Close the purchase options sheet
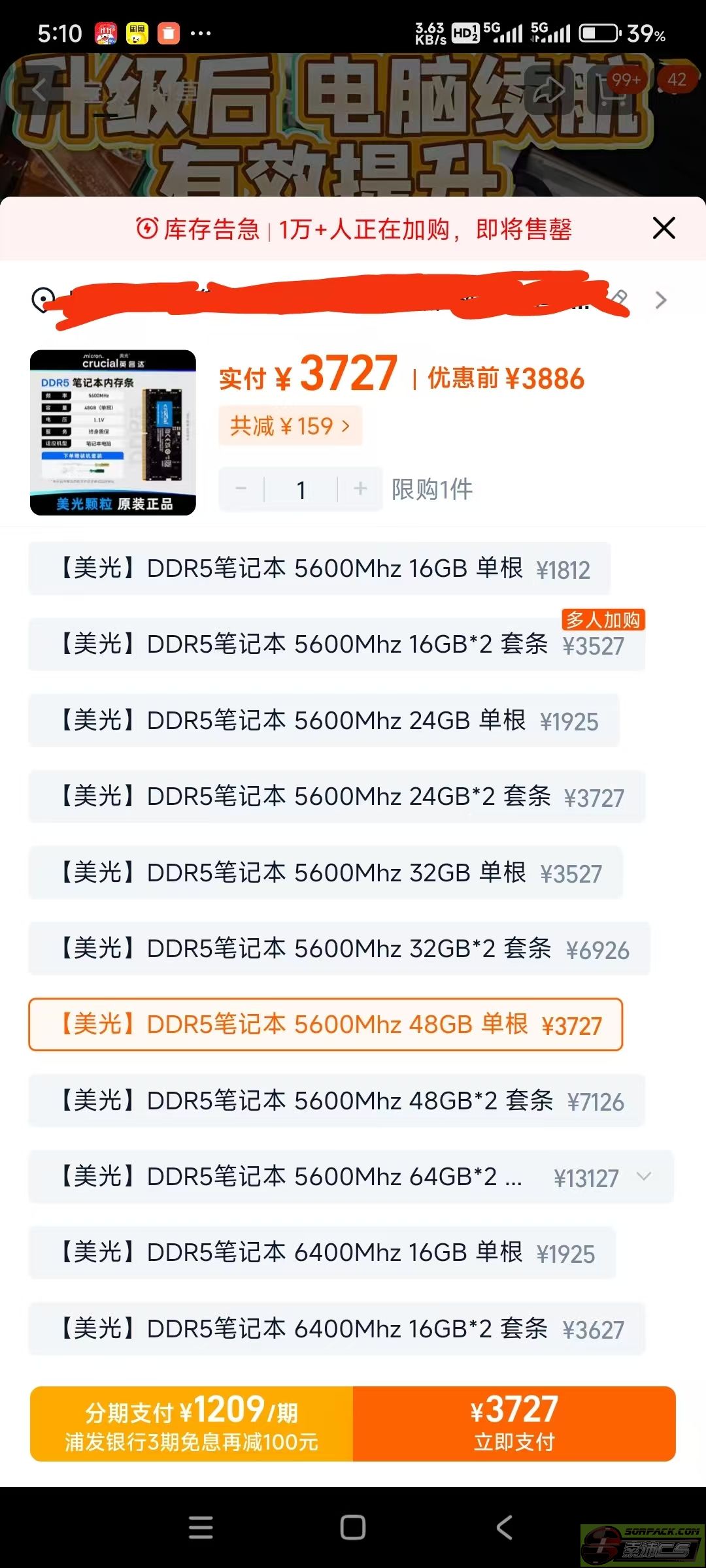This screenshot has width=706, height=1568. pyautogui.click(x=664, y=229)
